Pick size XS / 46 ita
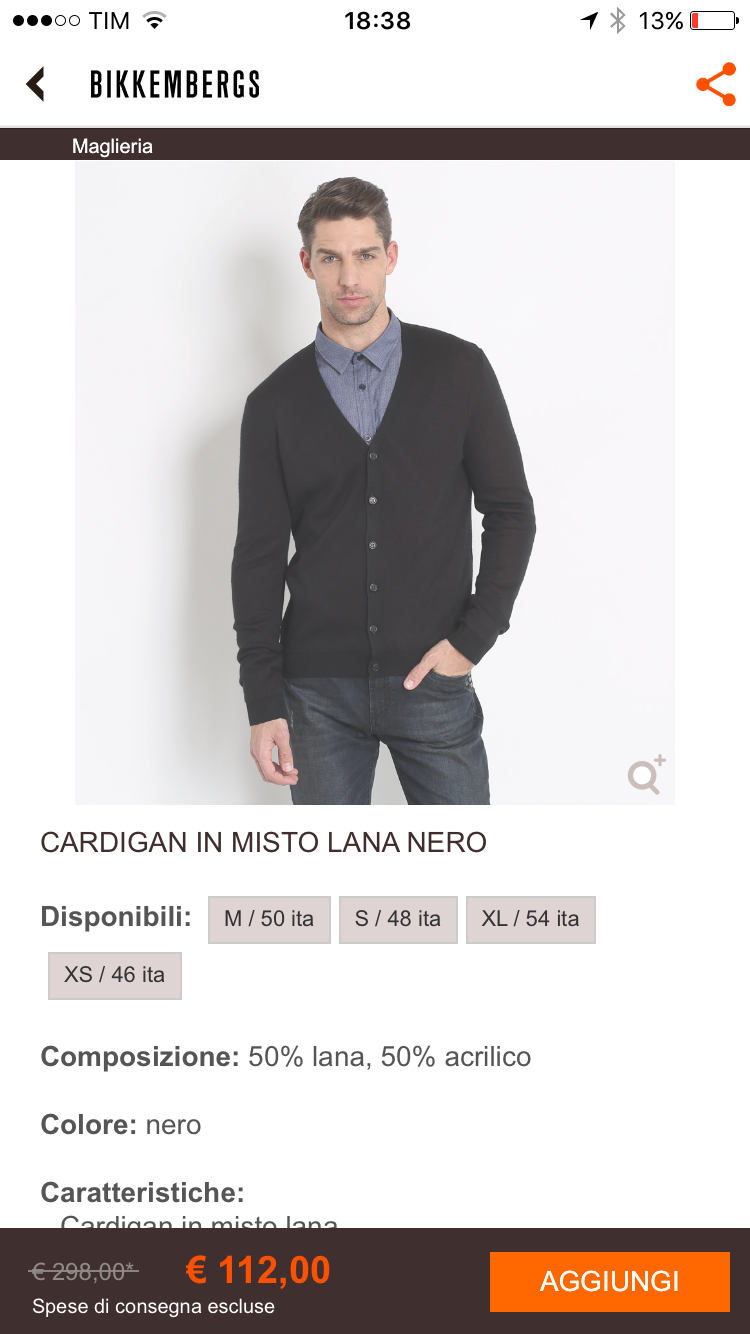The height and width of the screenshot is (1334, 750). coord(115,975)
